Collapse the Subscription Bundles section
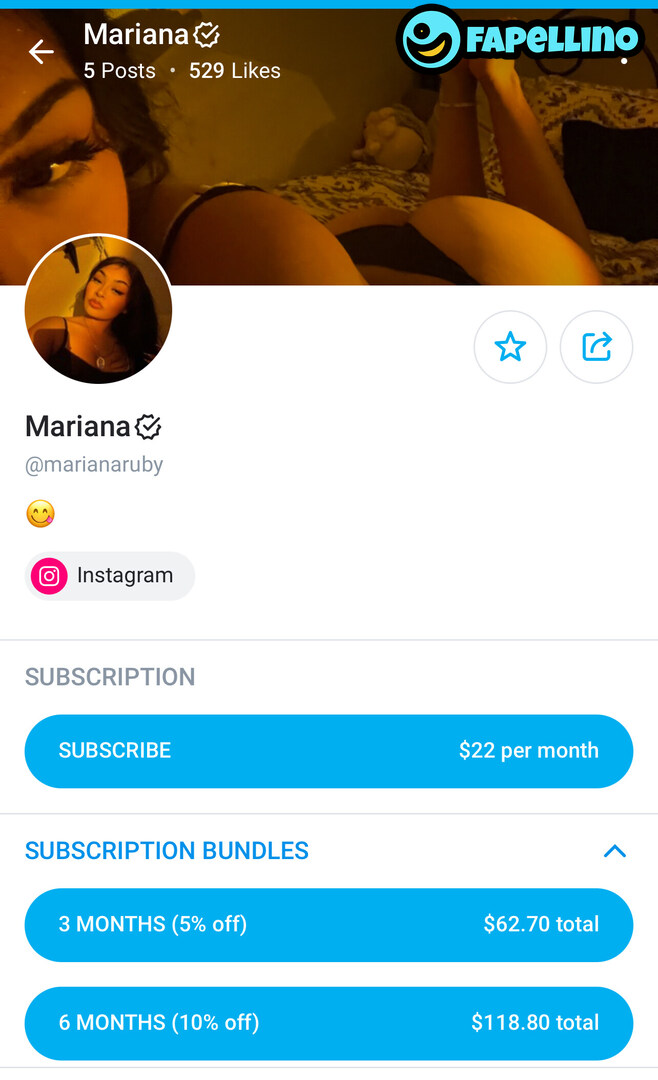The width and height of the screenshot is (658, 1080). tap(614, 851)
